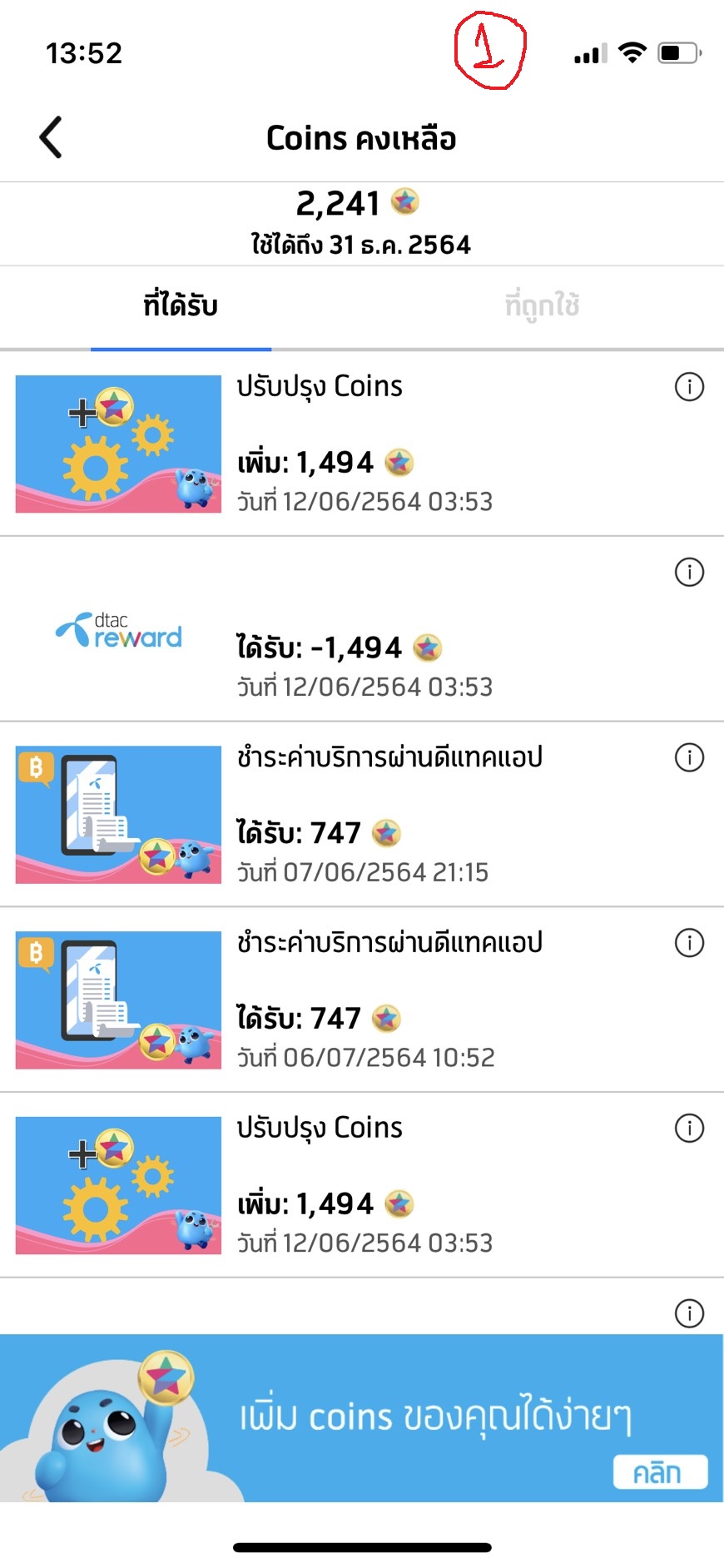Go back from the Coins คงเหลือ screen
Viewport: 724px width, 1568px height.
[51, 137]
